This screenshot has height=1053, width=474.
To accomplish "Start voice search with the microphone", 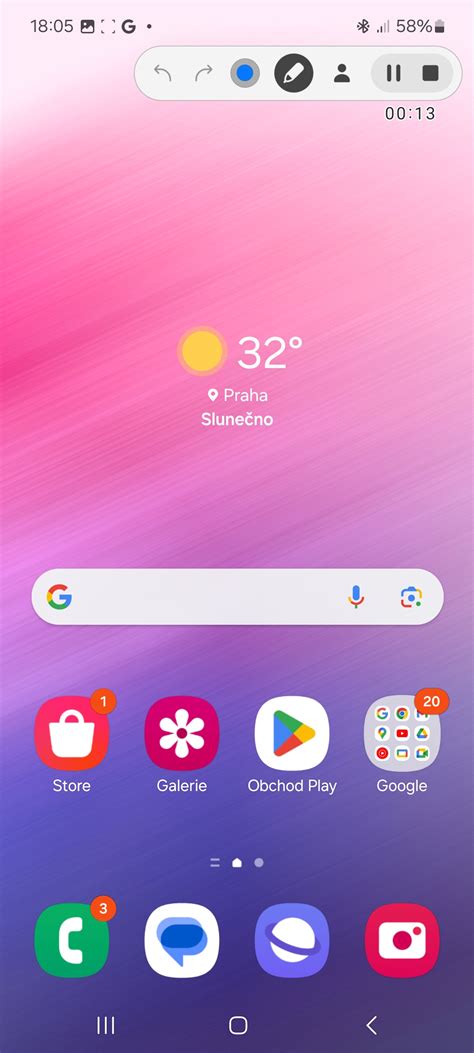I will pyautogui.click(x=356, y=596).
